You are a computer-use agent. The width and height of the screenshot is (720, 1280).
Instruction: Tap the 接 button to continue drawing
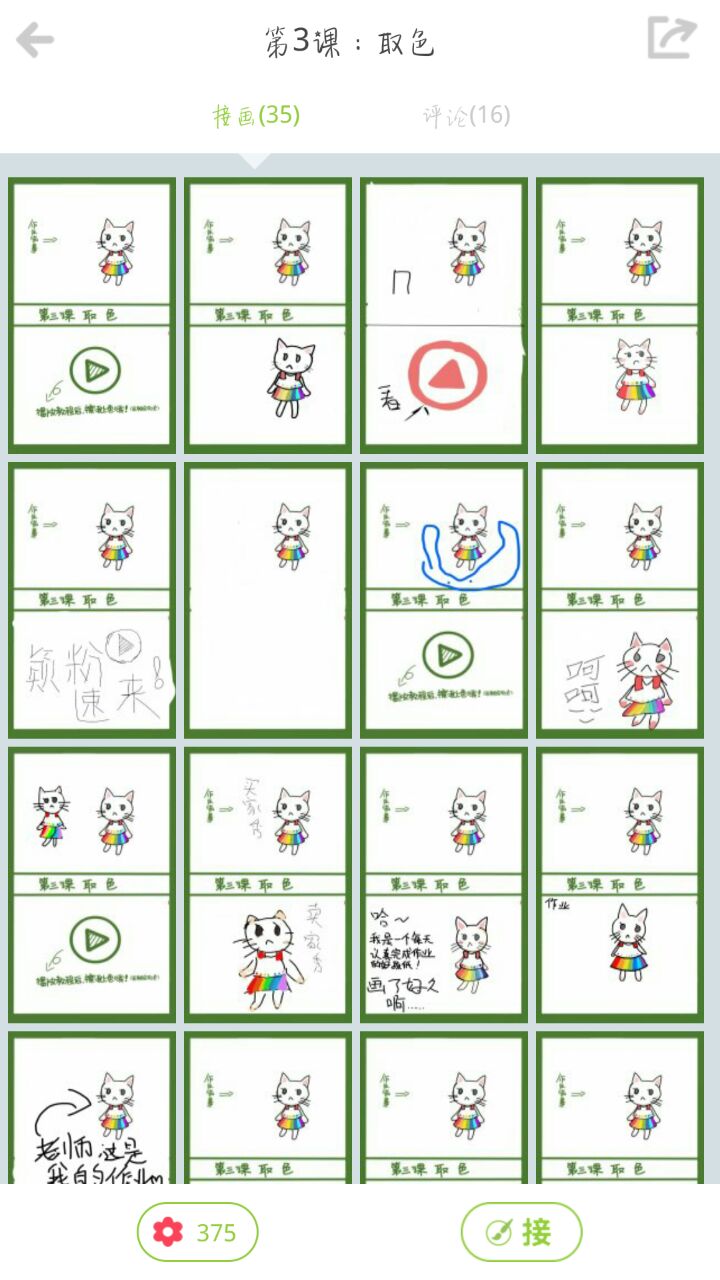521,1231
